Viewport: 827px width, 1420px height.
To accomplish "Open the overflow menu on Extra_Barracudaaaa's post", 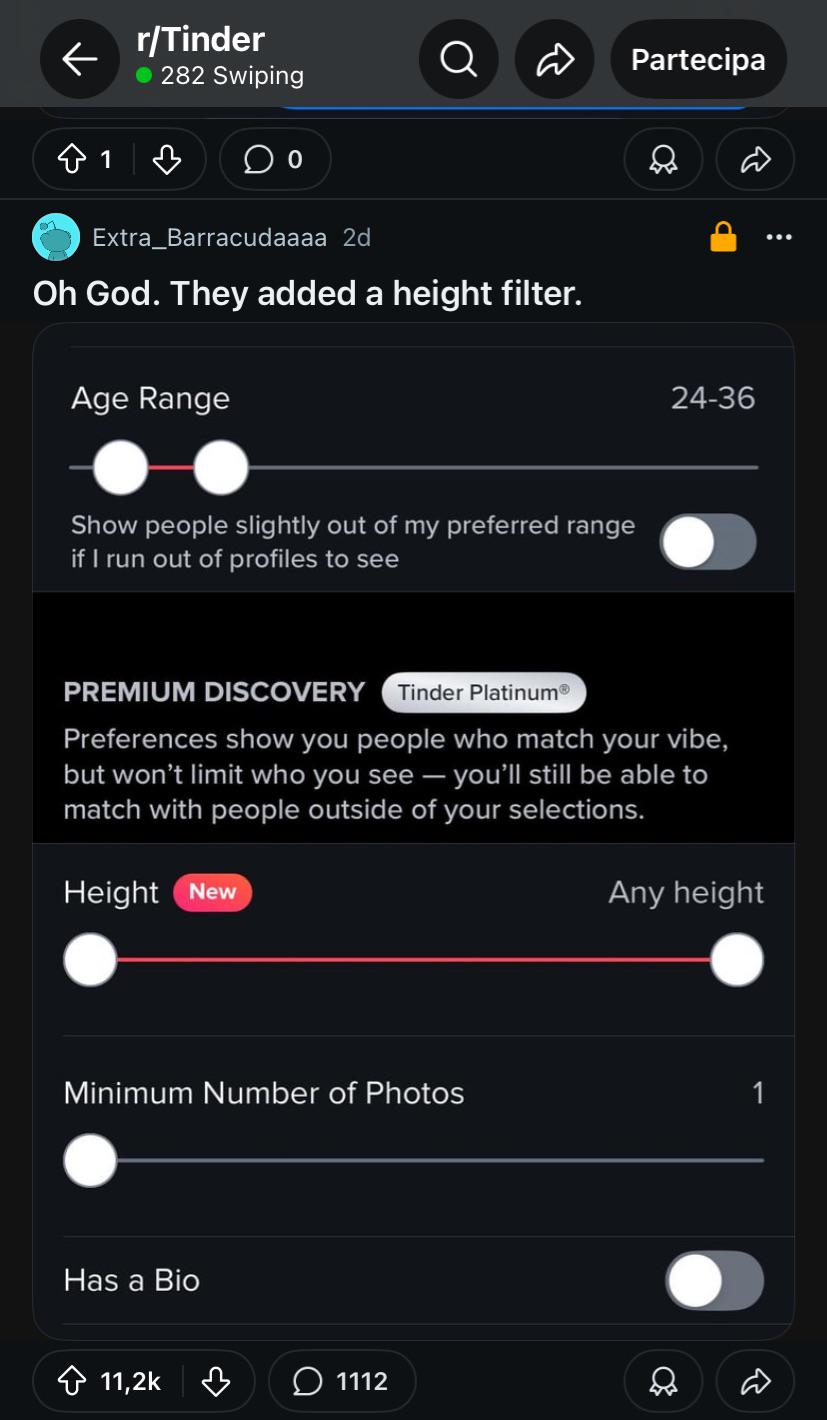I will 779,237.
